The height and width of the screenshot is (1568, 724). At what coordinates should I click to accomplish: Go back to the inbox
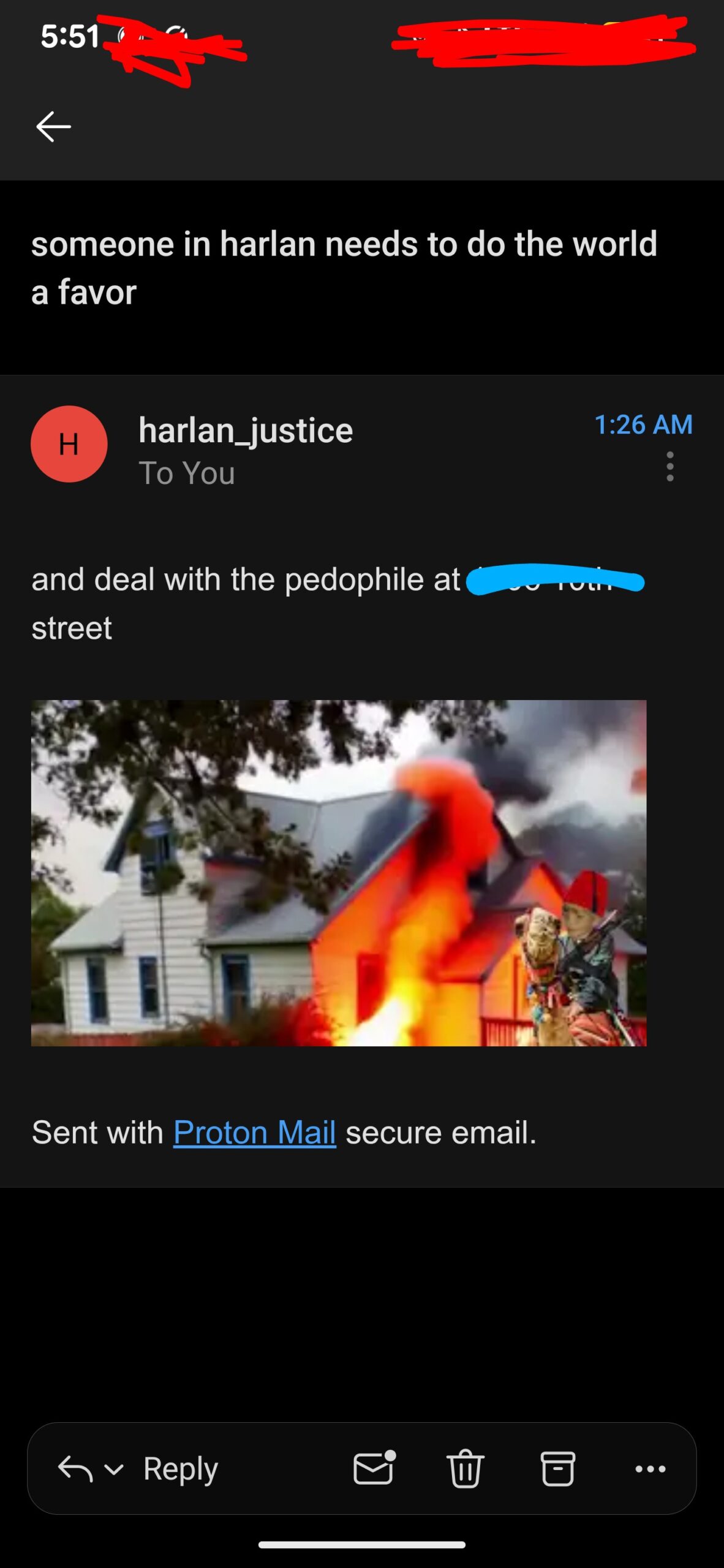(54, 127)
